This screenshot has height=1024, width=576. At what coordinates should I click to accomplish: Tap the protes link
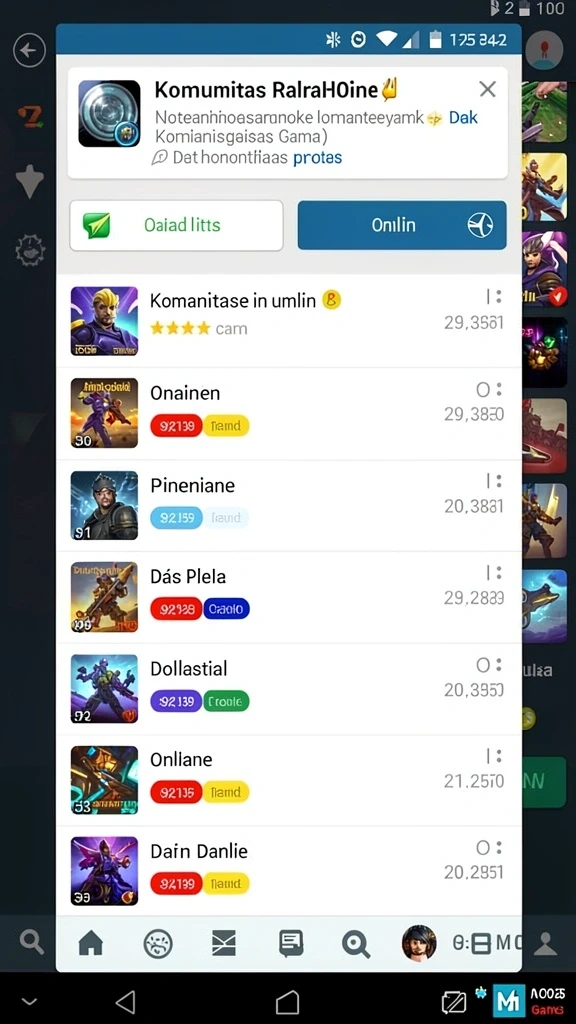point(317,157)
